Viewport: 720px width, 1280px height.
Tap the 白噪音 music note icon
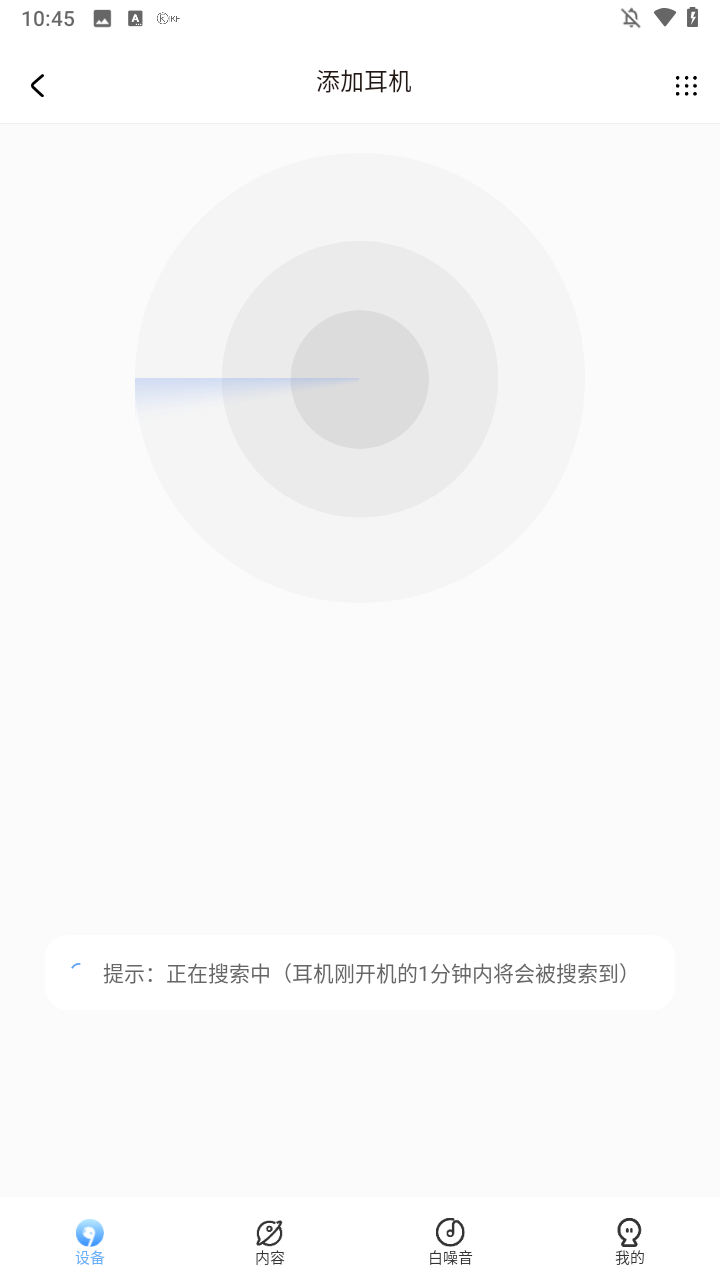click(x=449, y=1232)
